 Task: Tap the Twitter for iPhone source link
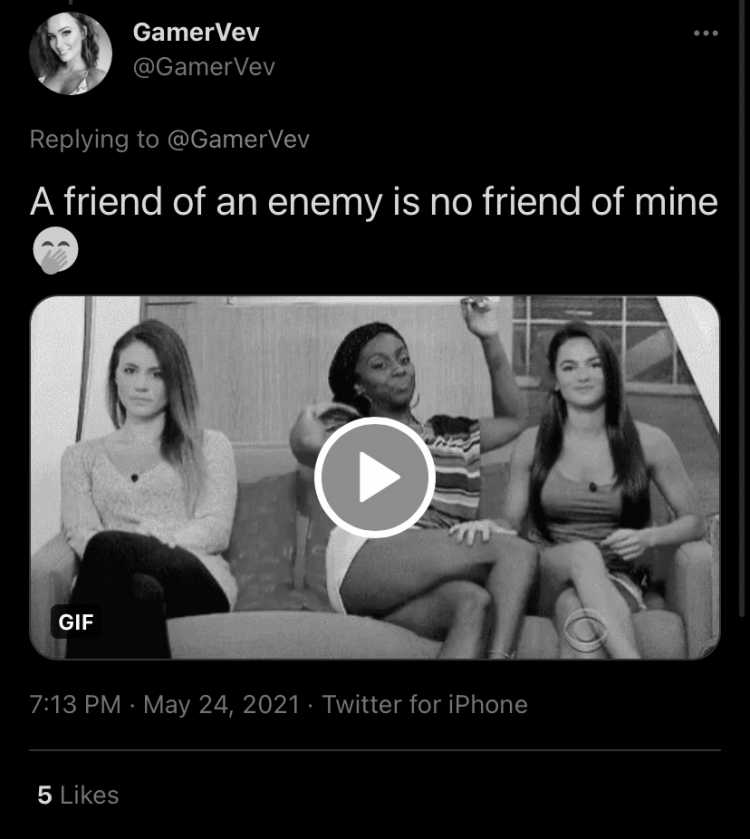pyautogui.click(x=424, y=704)
